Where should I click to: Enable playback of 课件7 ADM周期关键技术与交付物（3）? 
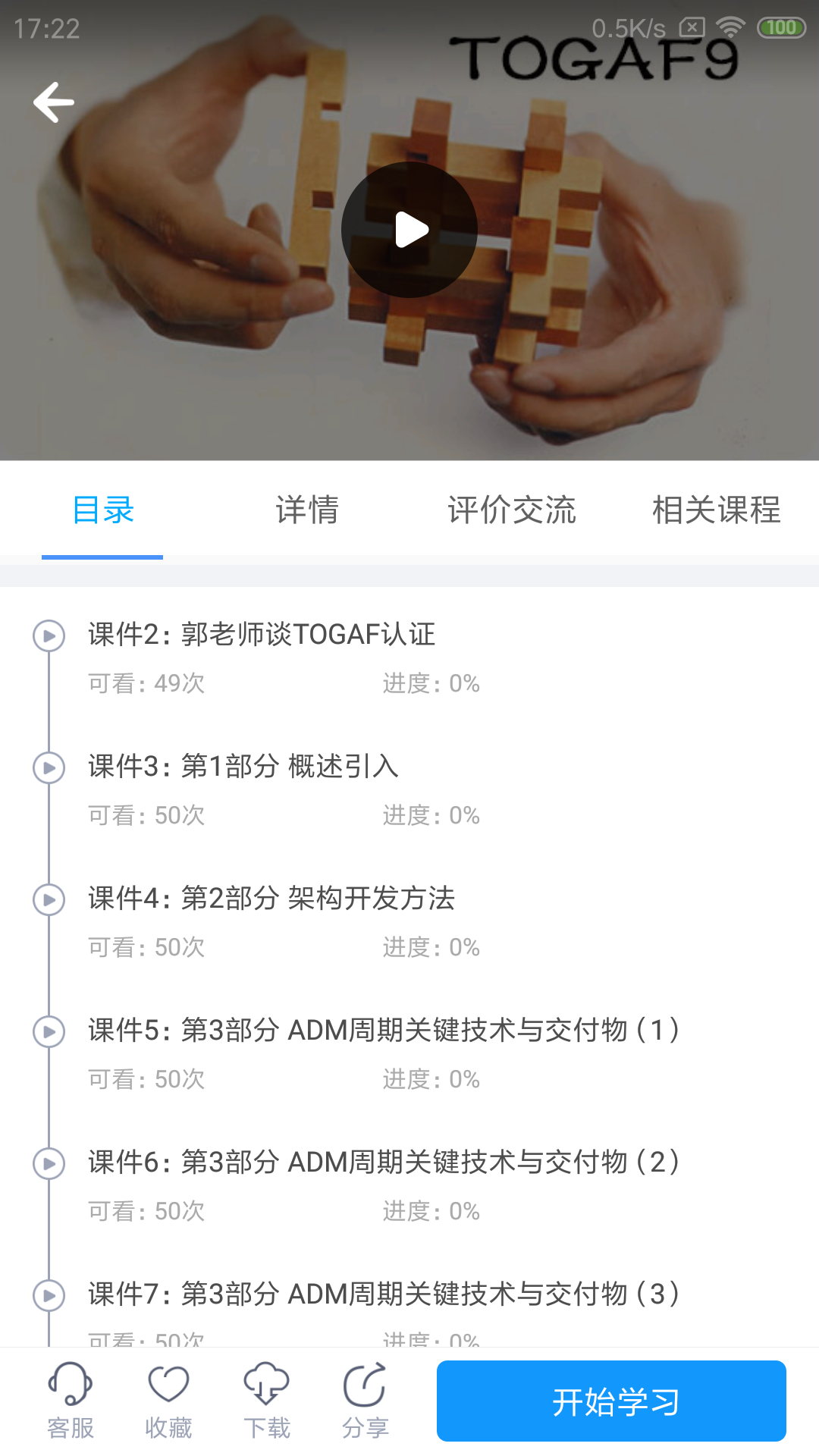click(49, 1294)
